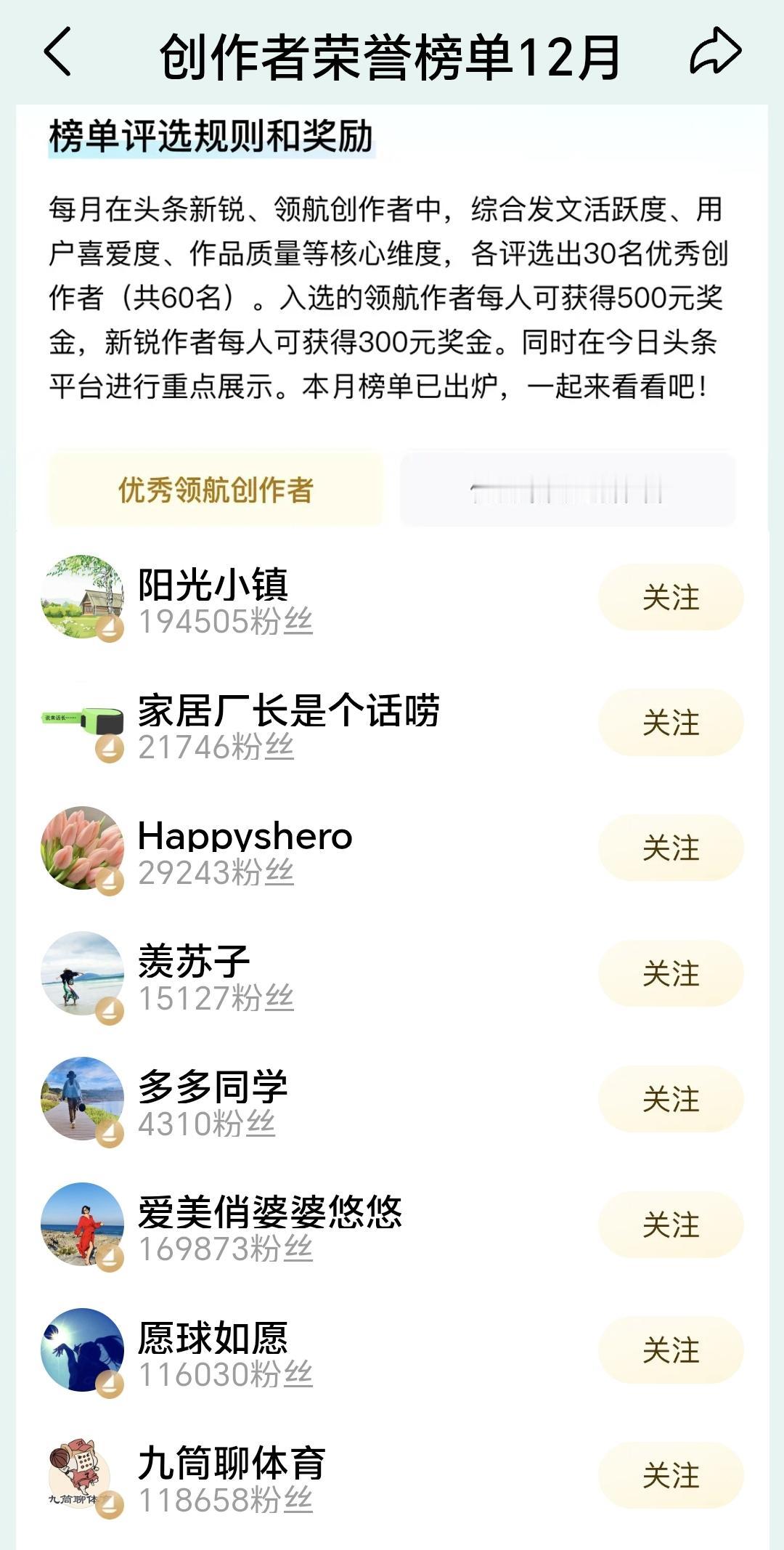Screen dimensions: 784x1550
Task: Follow 多多同学
Action: (x=670, y=1099)
